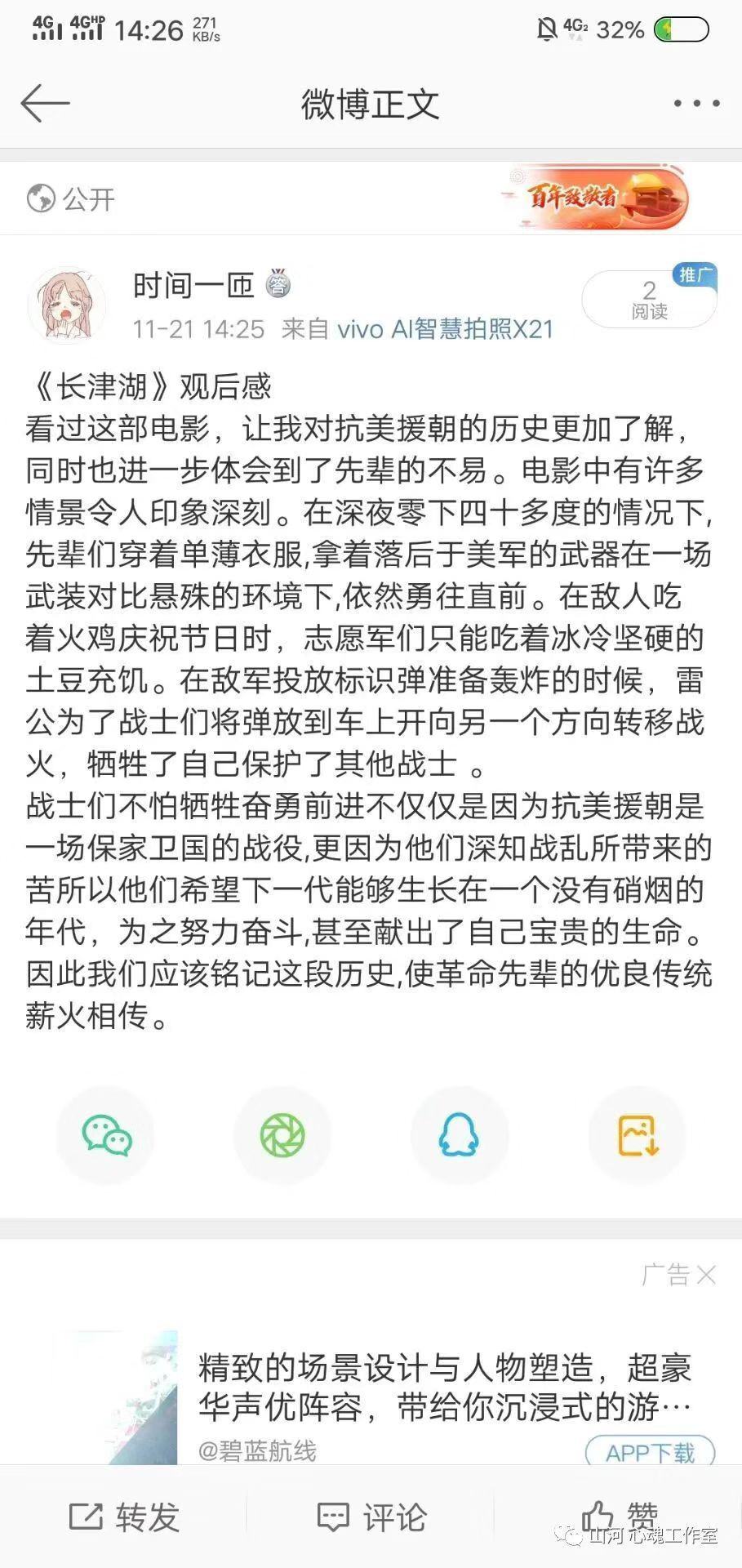
Task: Open the three-dot overflow menu
Action: pyautogui.click(x=696, y=104)
